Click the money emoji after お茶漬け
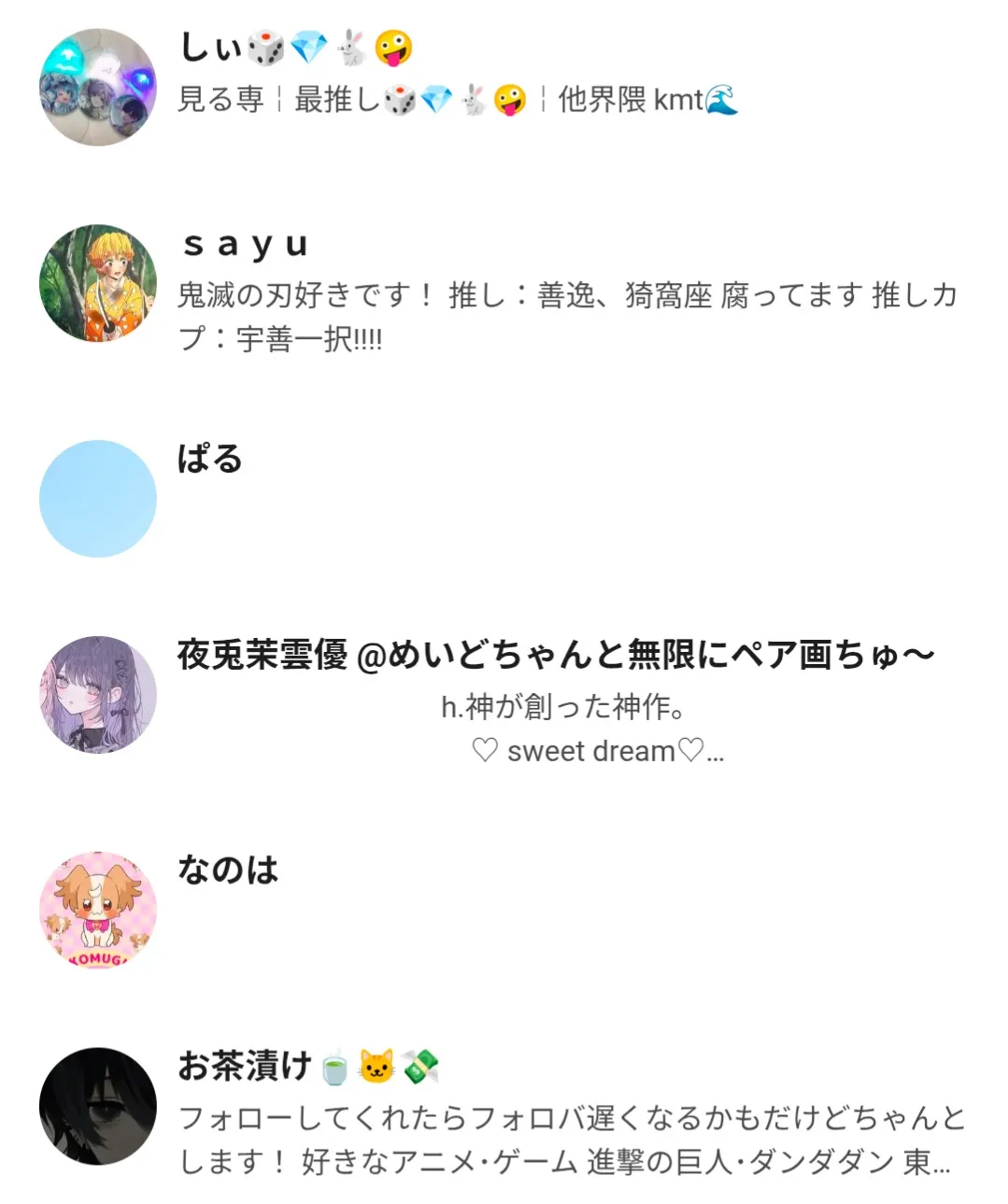Viewport: 1008px width, 1204px height. (420, 1064)
